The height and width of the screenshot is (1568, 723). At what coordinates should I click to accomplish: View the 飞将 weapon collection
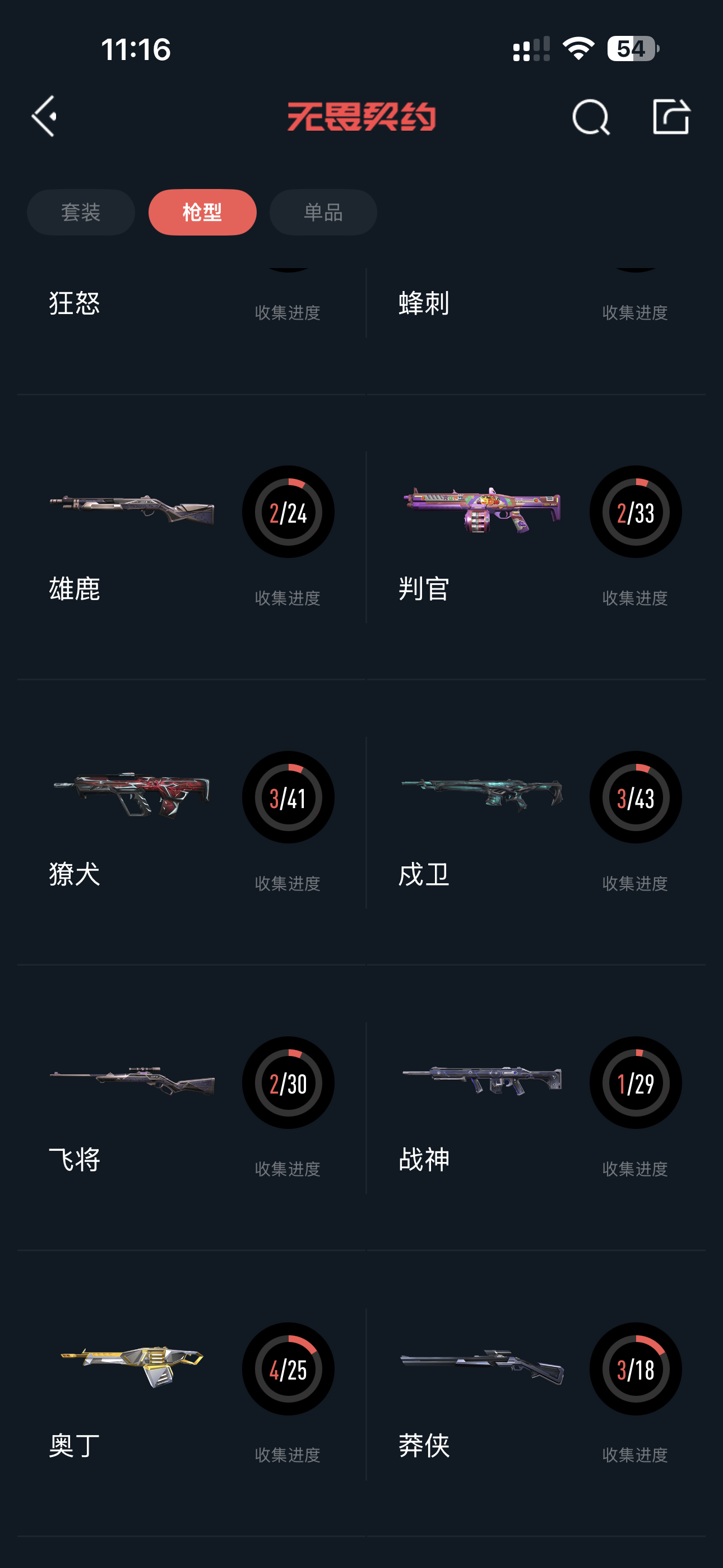pyautogui.click(x=191, y=1108)
